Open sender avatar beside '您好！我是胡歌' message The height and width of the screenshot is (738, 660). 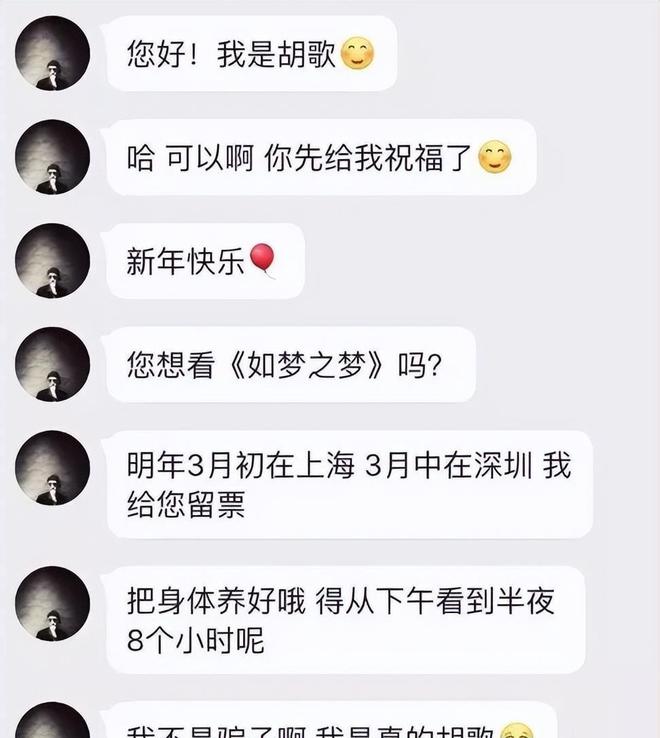point(52,53)
